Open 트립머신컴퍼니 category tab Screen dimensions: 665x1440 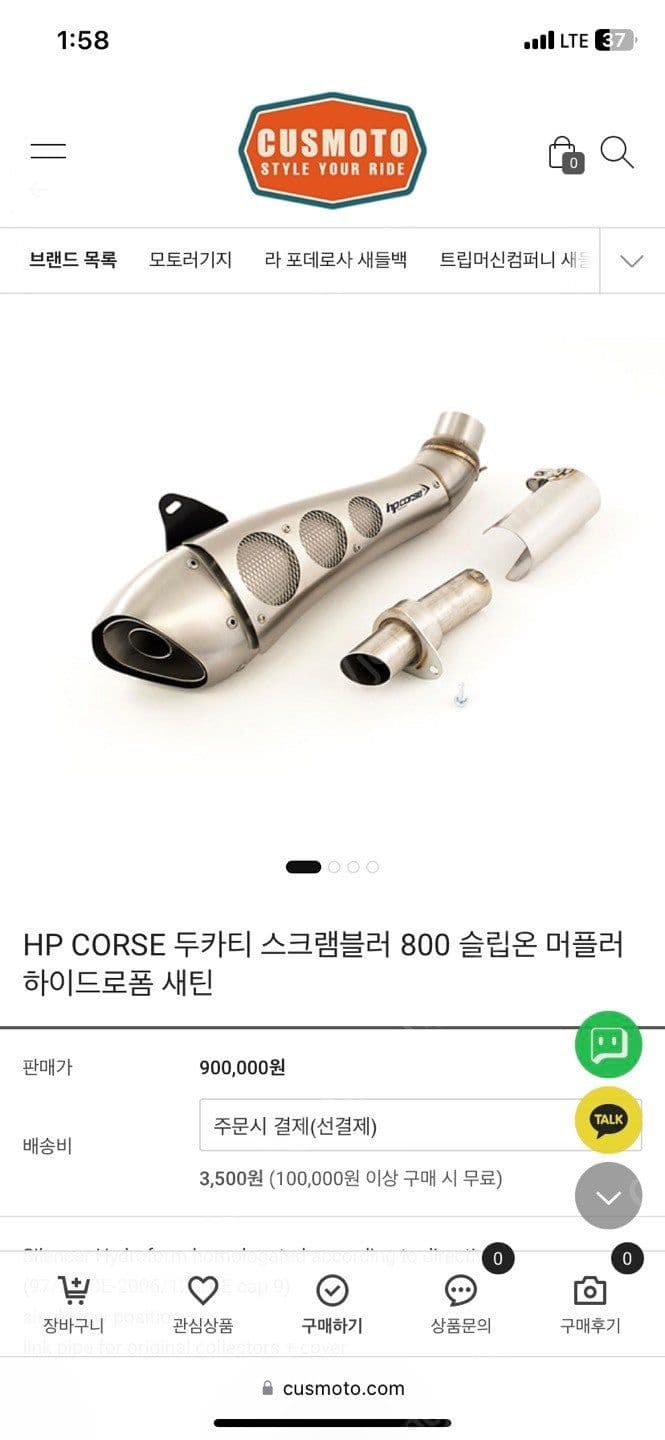(x=515, y=260)
